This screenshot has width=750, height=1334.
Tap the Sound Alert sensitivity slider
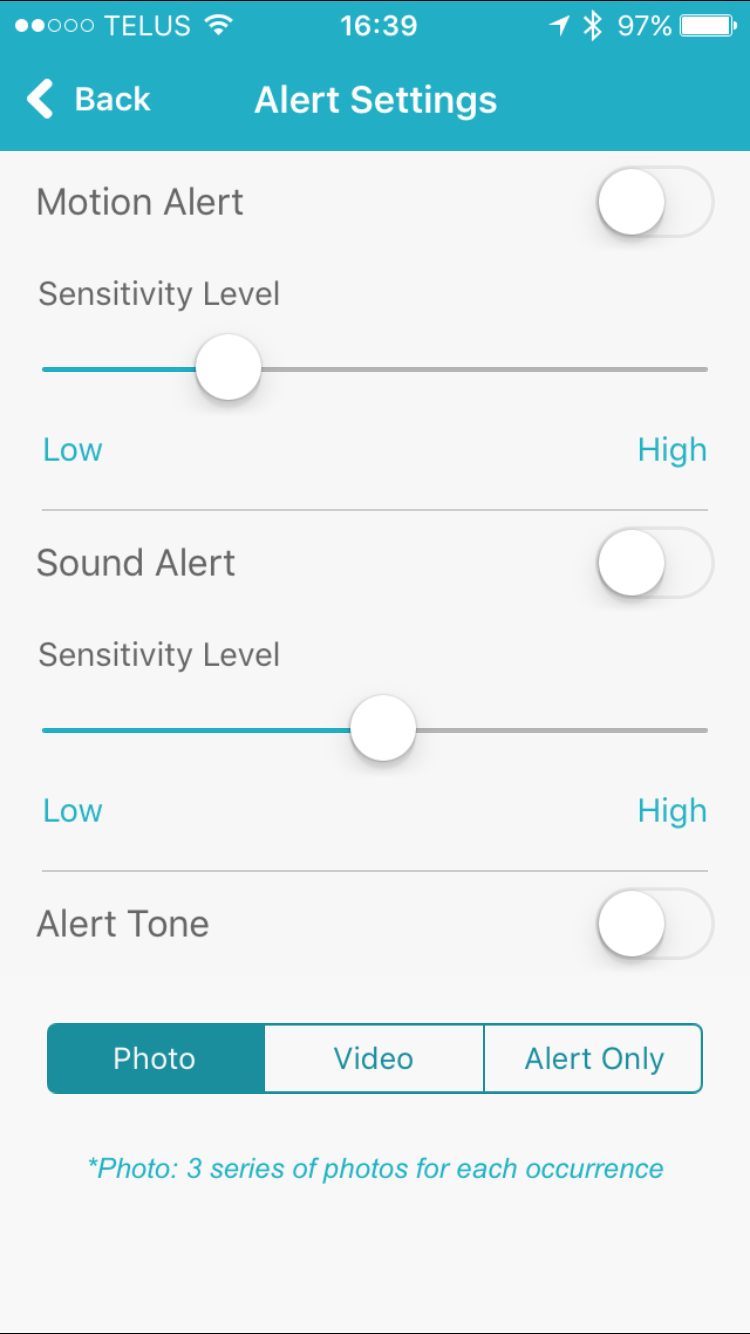383,729
